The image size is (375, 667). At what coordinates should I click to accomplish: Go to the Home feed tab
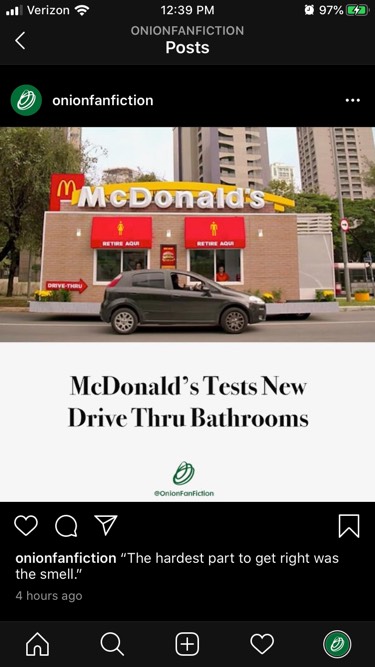coord(37,644)
